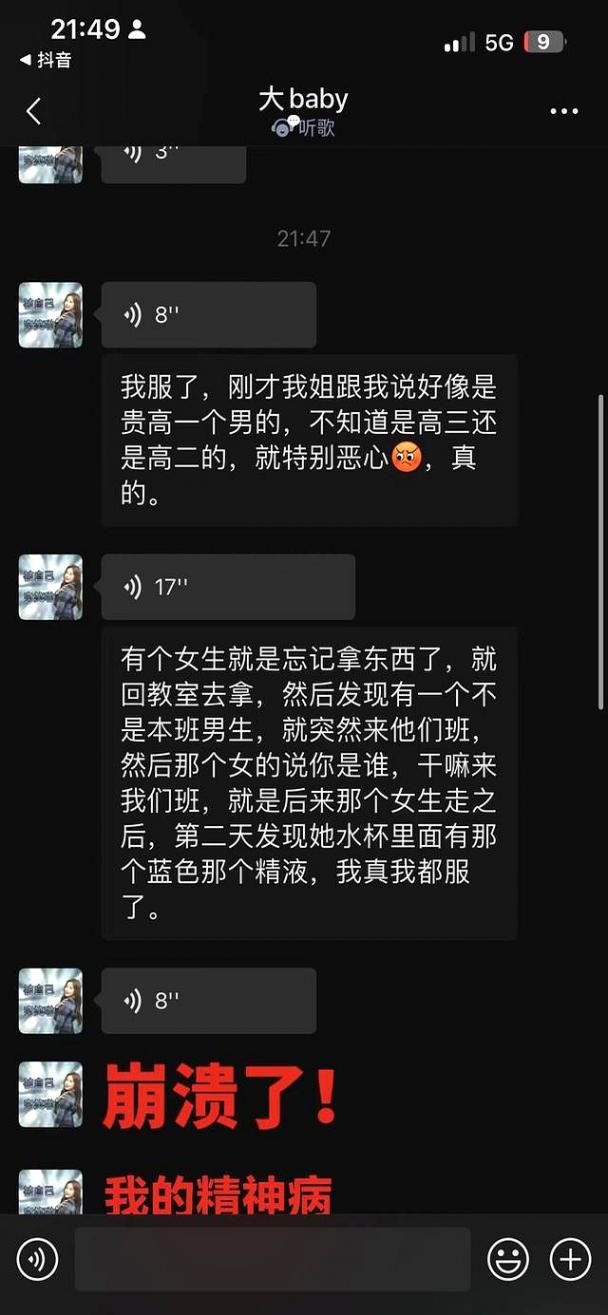Image resolution: width=608 pixels, height=1315 pixels.
Task: Return to 抖音 via the status bar link
Action: tap(46, 60)
